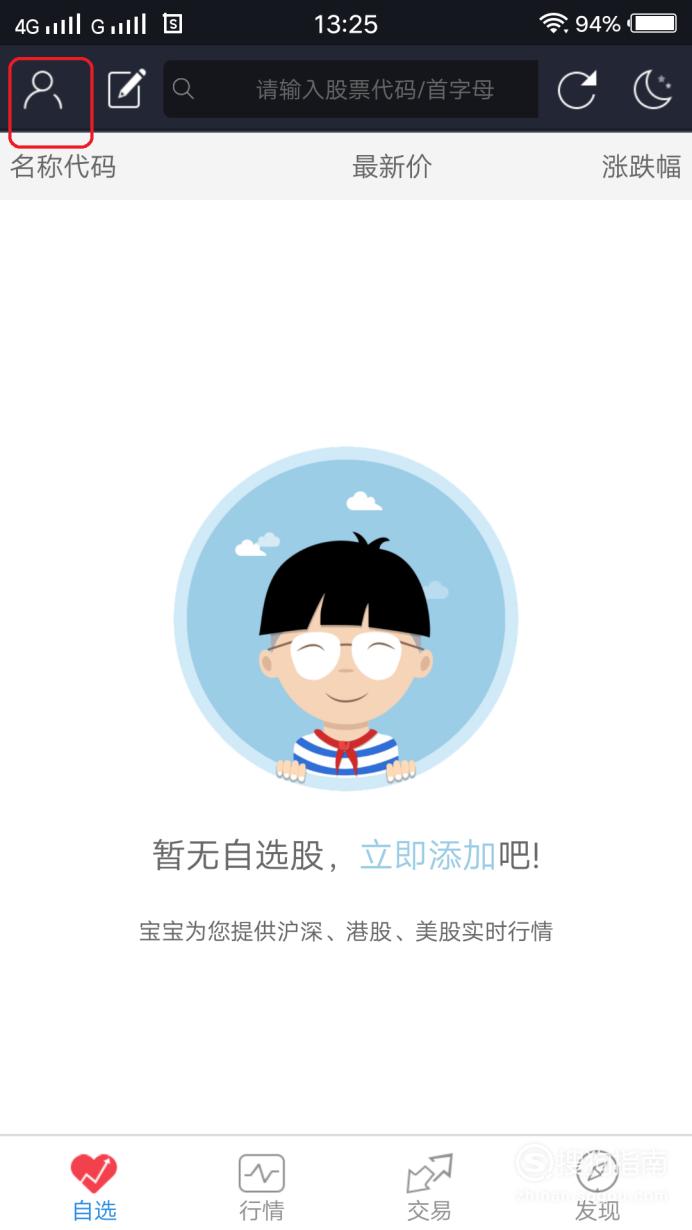
Task: Toggle night mode with the moon icon
Action: (652, 90)
